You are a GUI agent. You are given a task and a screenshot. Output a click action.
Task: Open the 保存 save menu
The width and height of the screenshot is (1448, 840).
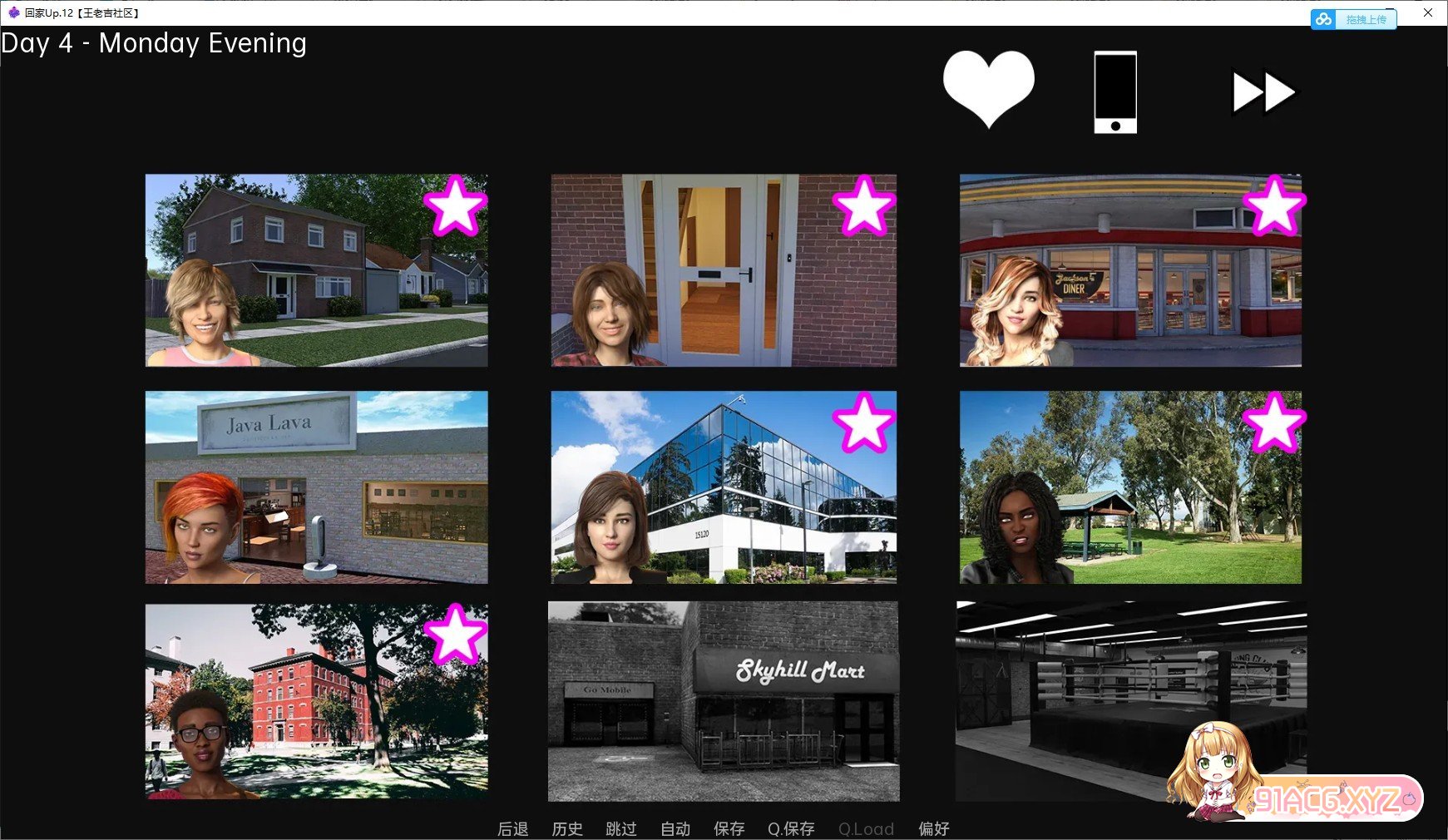click(729, 828)
